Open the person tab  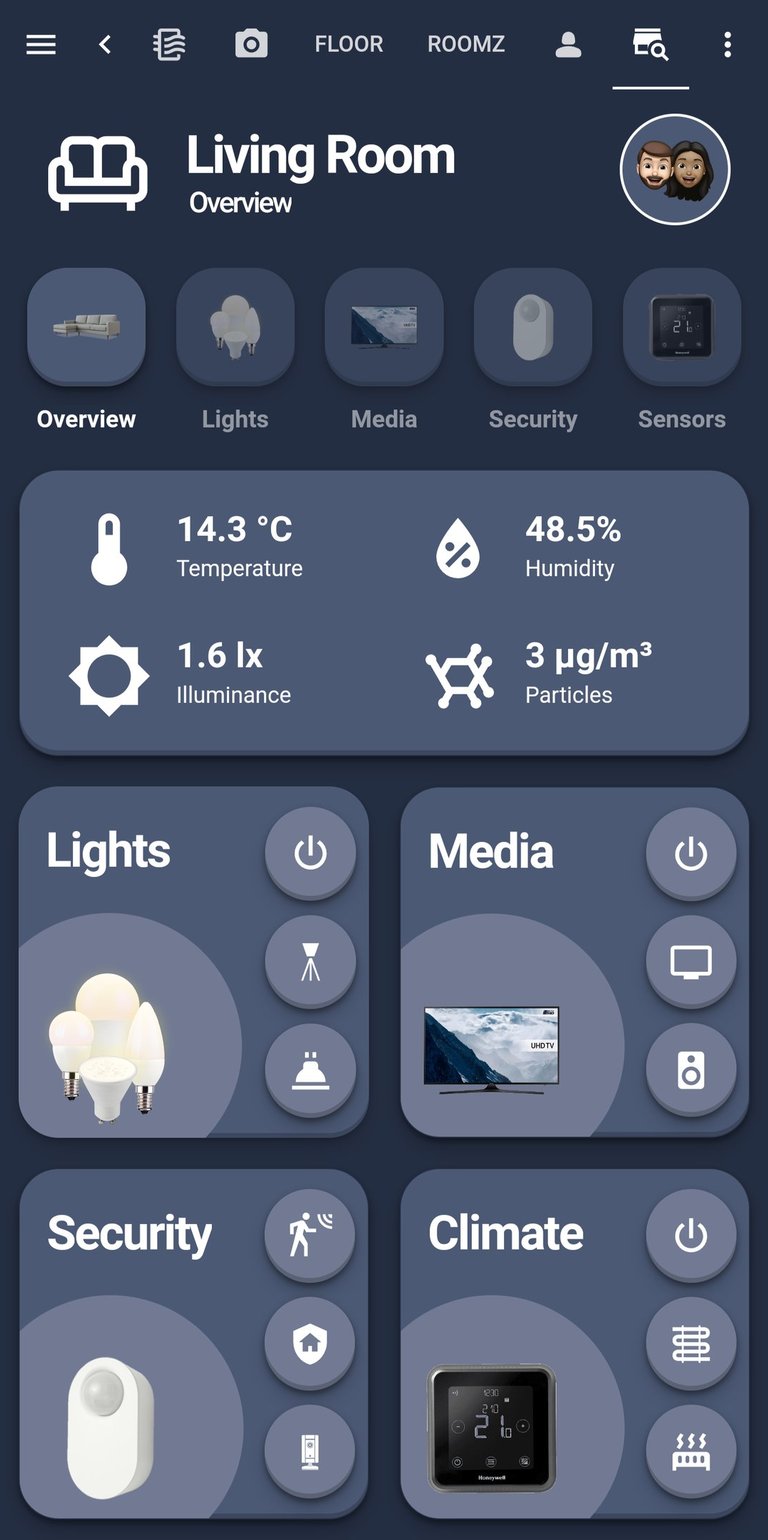[x=568, y=44]
